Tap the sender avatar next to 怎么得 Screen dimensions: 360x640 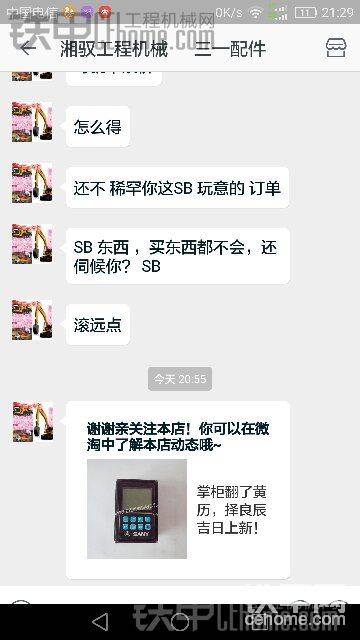[32, 122]
